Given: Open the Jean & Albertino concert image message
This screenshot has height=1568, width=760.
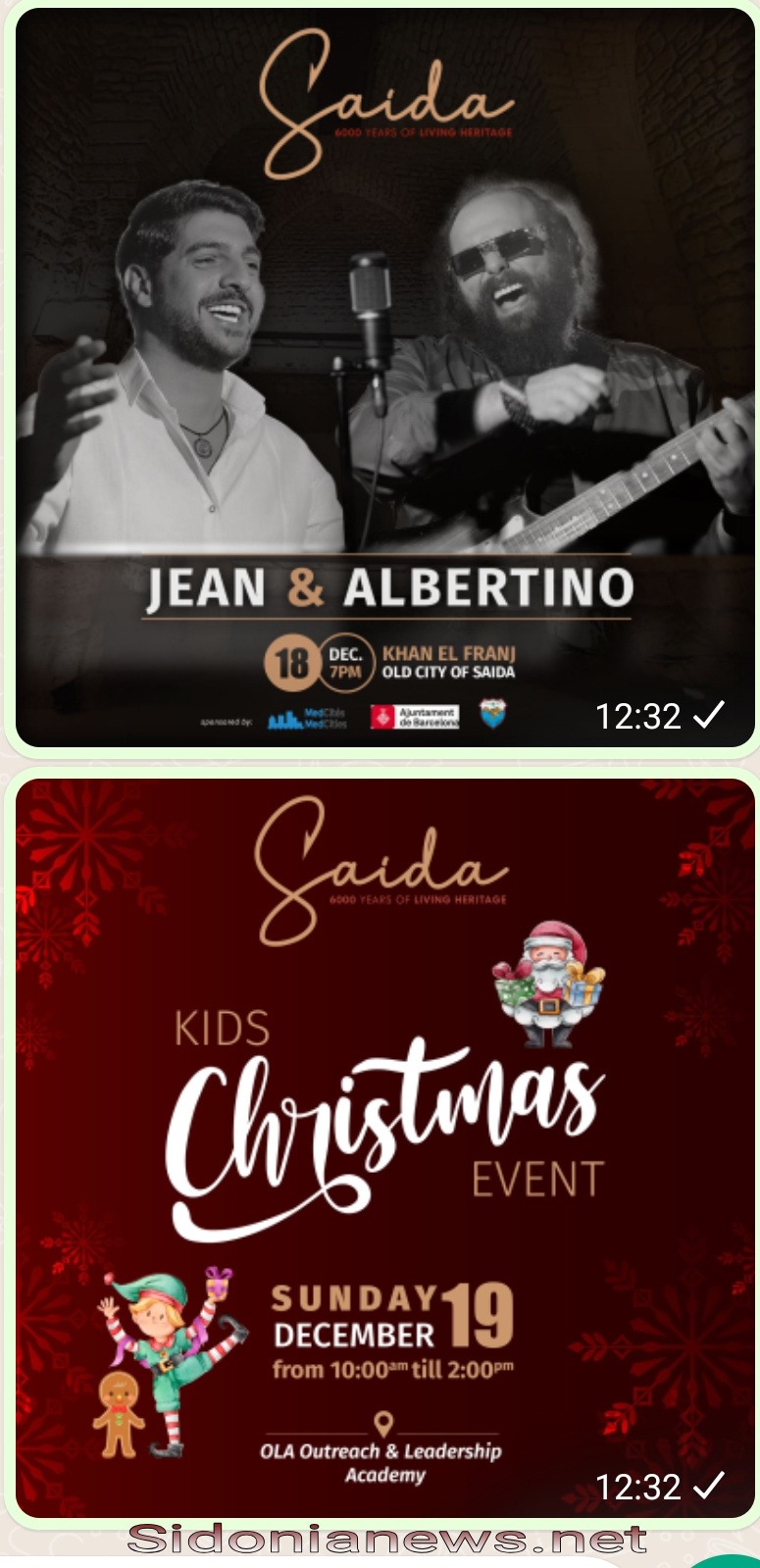Looking at the screenshot, I should pyautogui.click(x=382, y=378).
